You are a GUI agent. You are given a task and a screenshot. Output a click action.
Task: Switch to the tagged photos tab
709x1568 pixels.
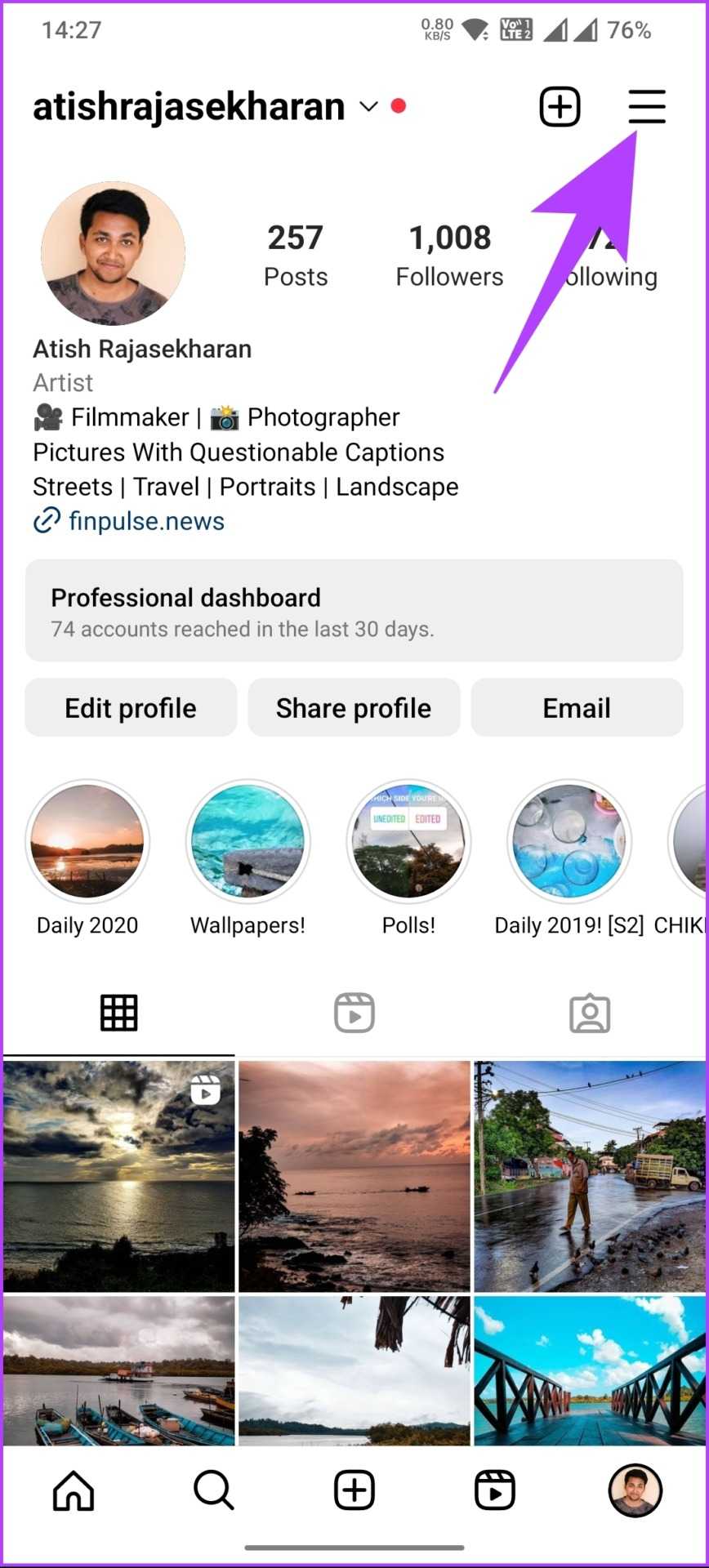tap(590, 1013)
